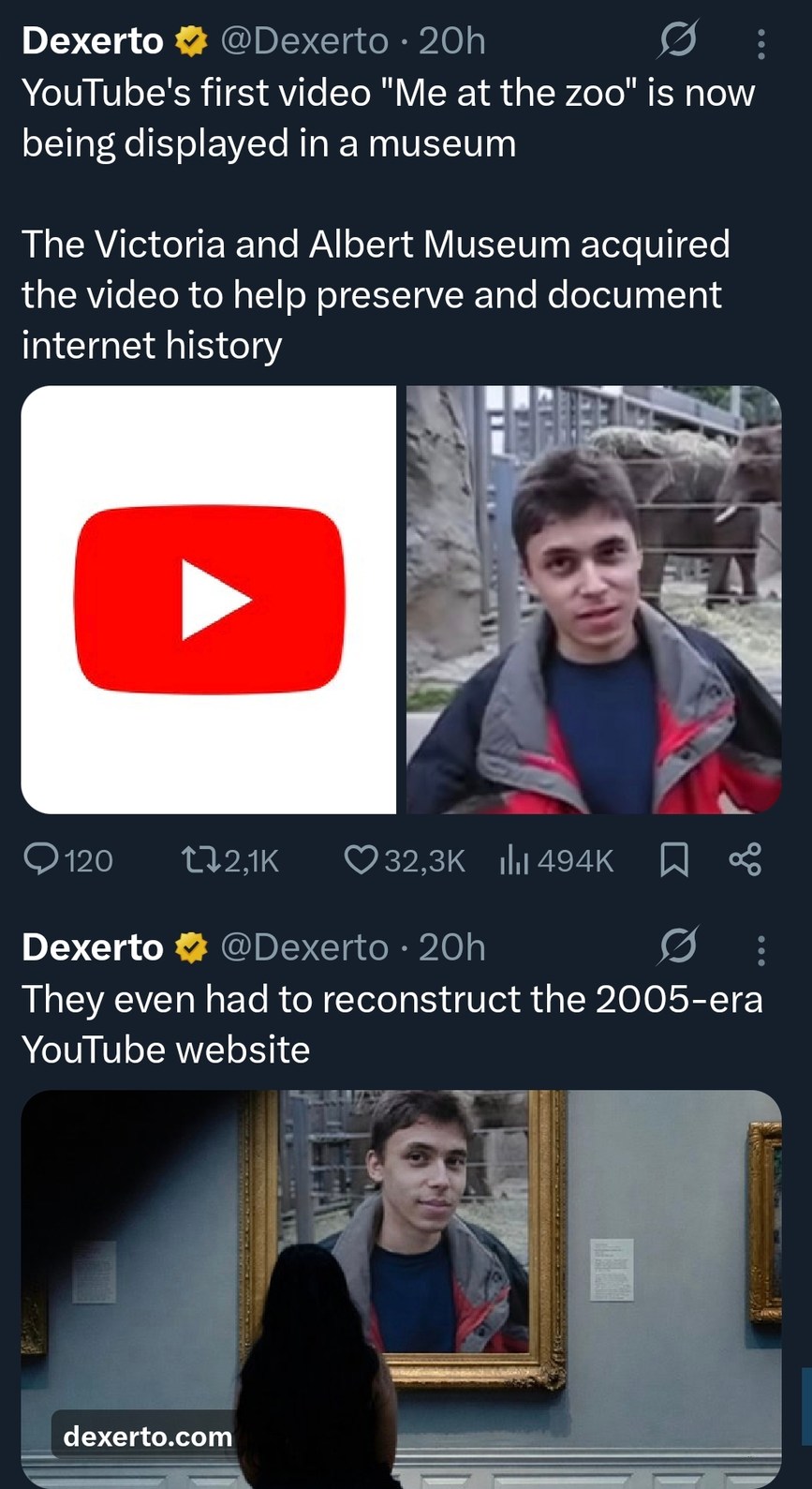
Task: Toggle bookmark state of the tweet
Action: coord(676,859)
